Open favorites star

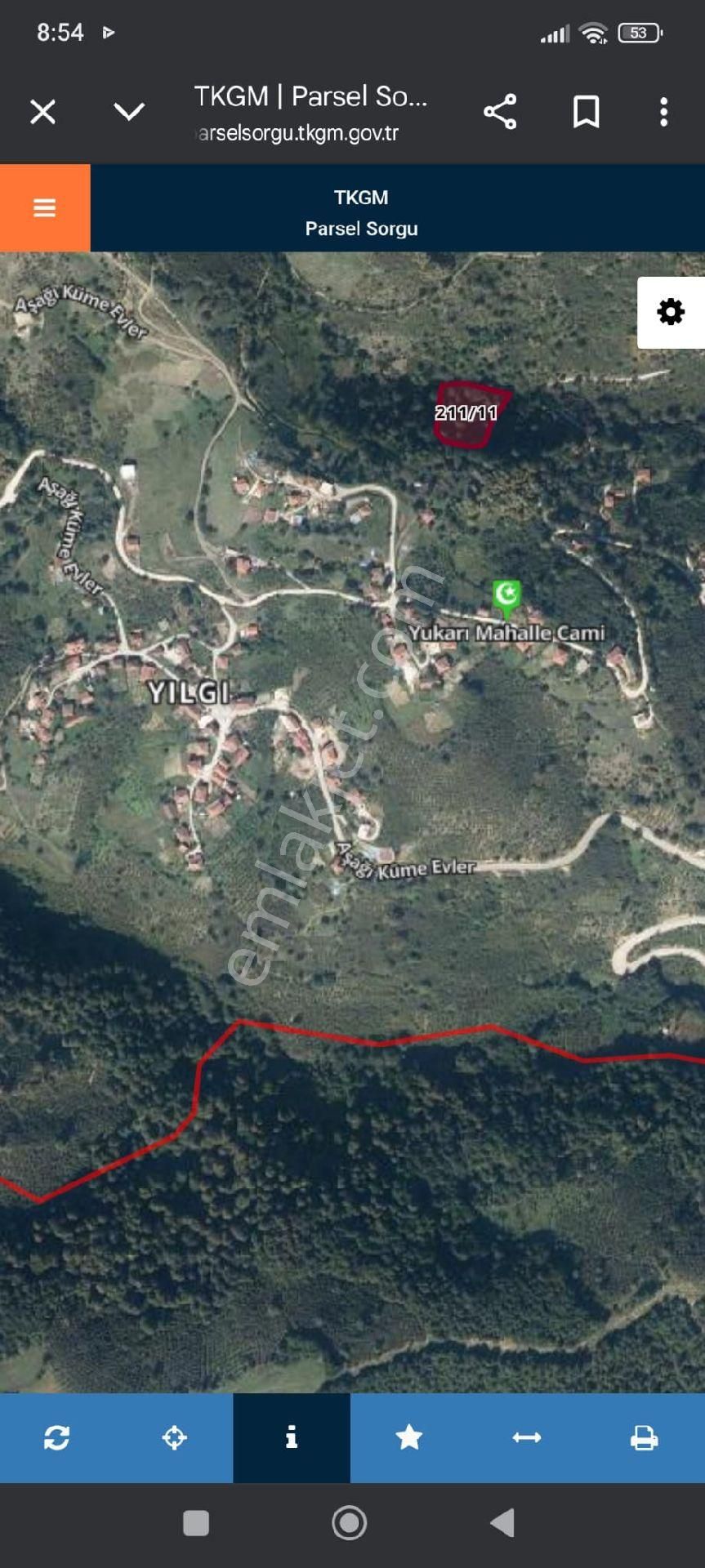(408, 1437)
